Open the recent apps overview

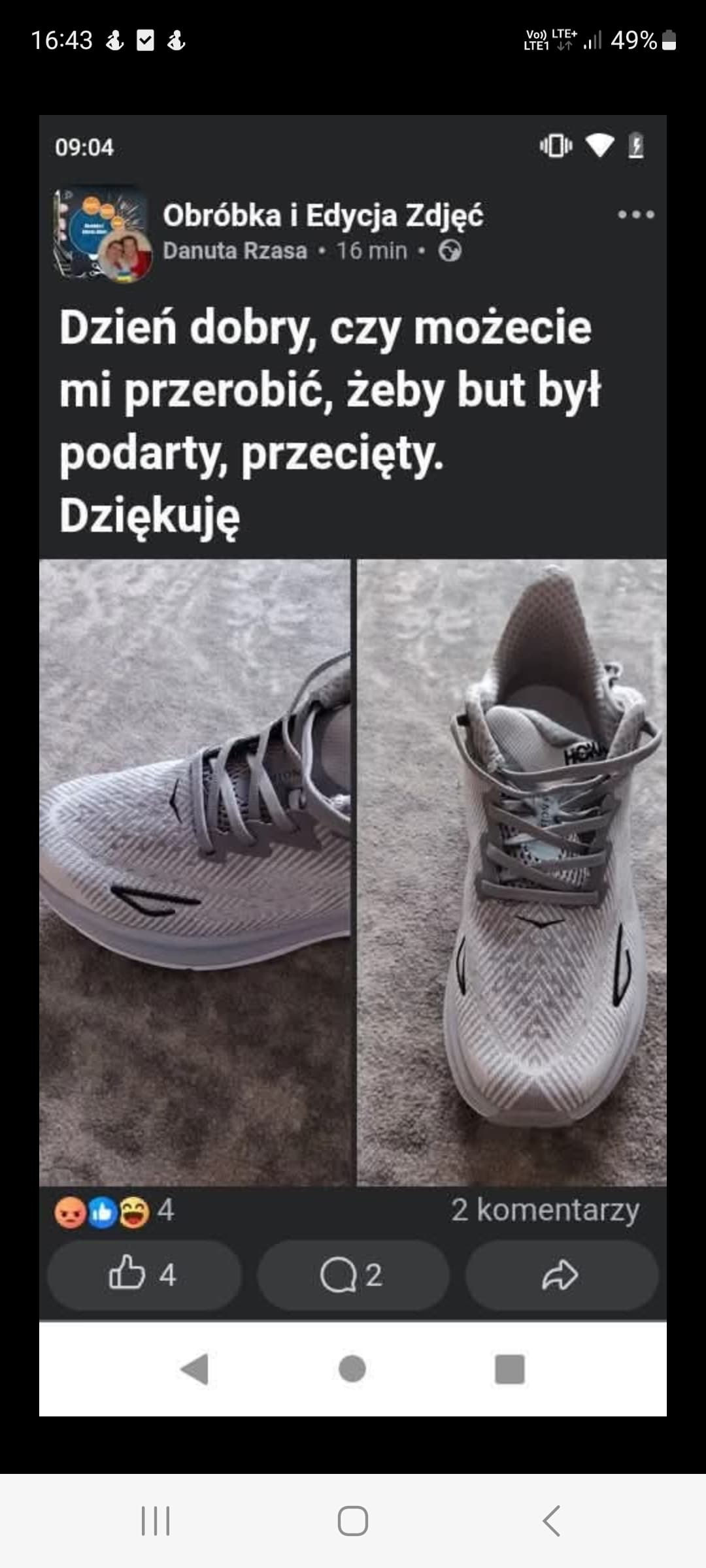(156, 1520)
